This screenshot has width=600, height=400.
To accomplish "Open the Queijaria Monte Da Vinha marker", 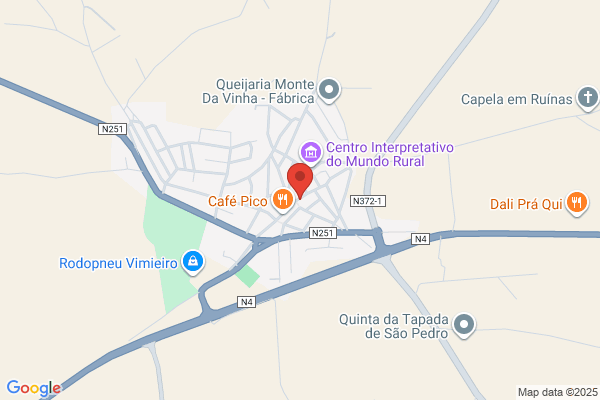I will pyautogui.click(x=329, y=91).
